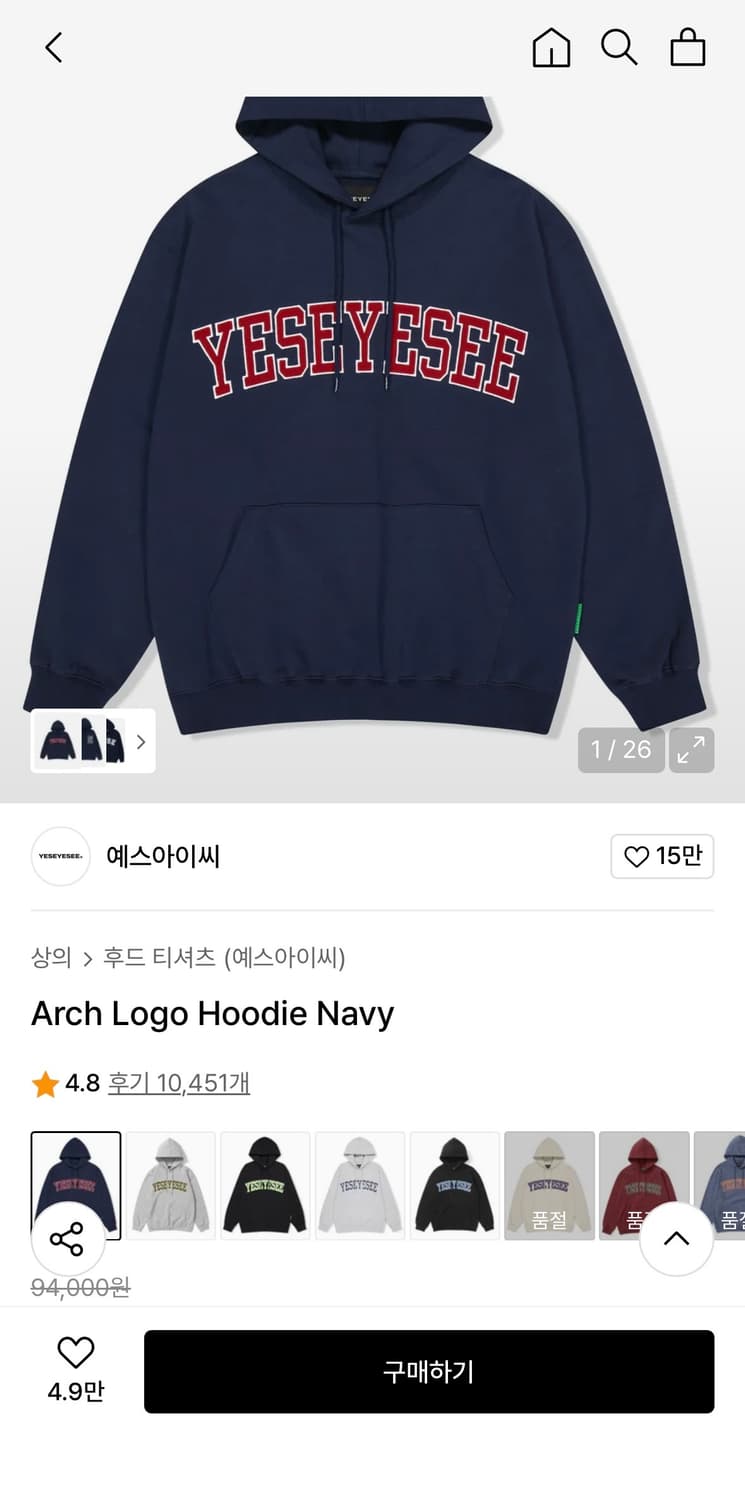This screenshot has height=1500, width=745.
Task: Select the navy hoodie thumbnail
Action: click(x=76, y=1184)
